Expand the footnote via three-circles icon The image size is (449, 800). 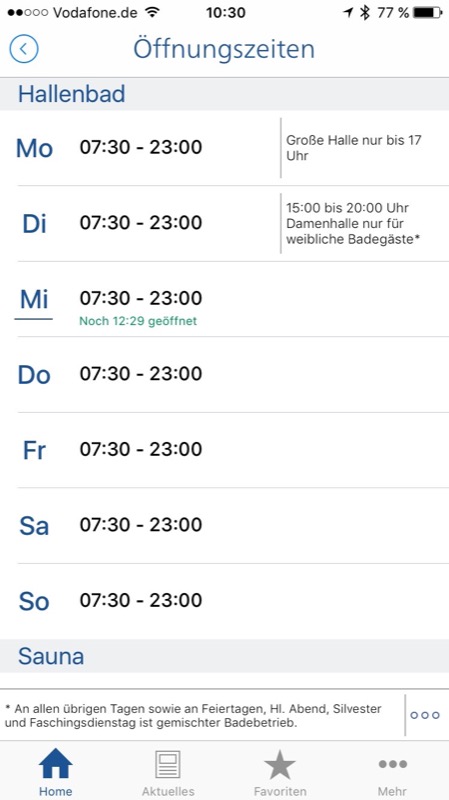point(425,715)
